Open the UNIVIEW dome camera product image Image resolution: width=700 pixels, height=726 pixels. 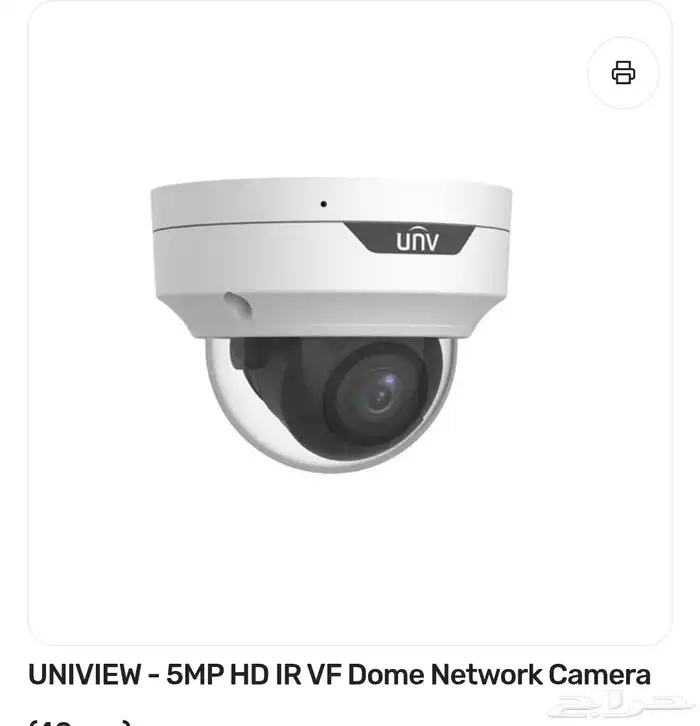[331, 325]
